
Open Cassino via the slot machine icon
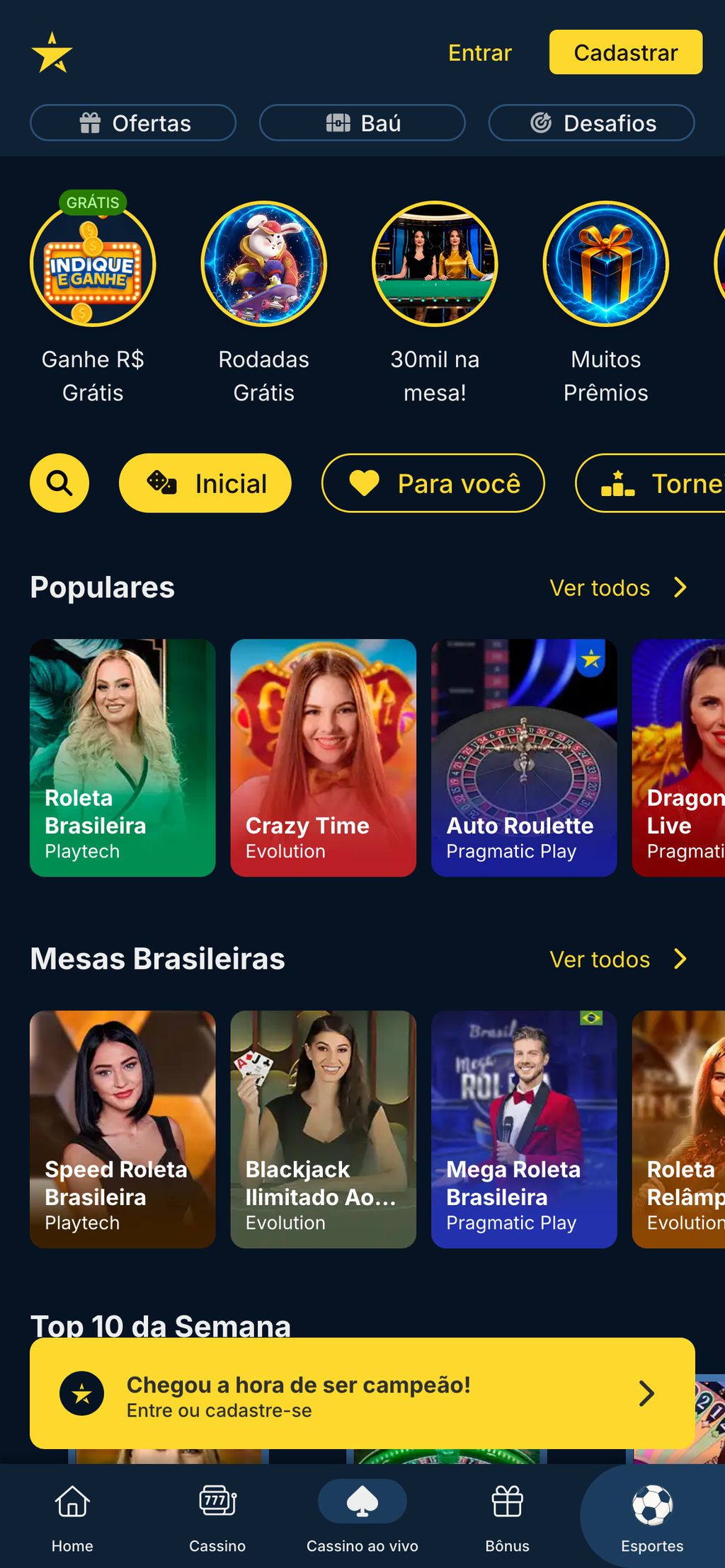[x=217, y=1502]
